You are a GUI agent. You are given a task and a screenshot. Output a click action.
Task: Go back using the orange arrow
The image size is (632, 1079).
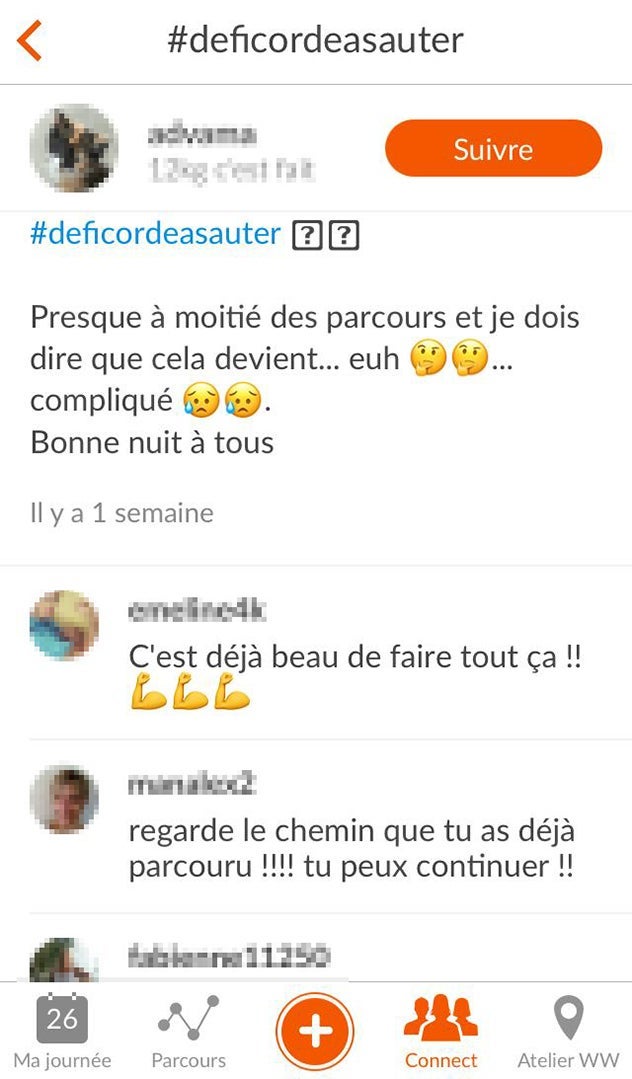pyautogui.click(x=30, y=41)
